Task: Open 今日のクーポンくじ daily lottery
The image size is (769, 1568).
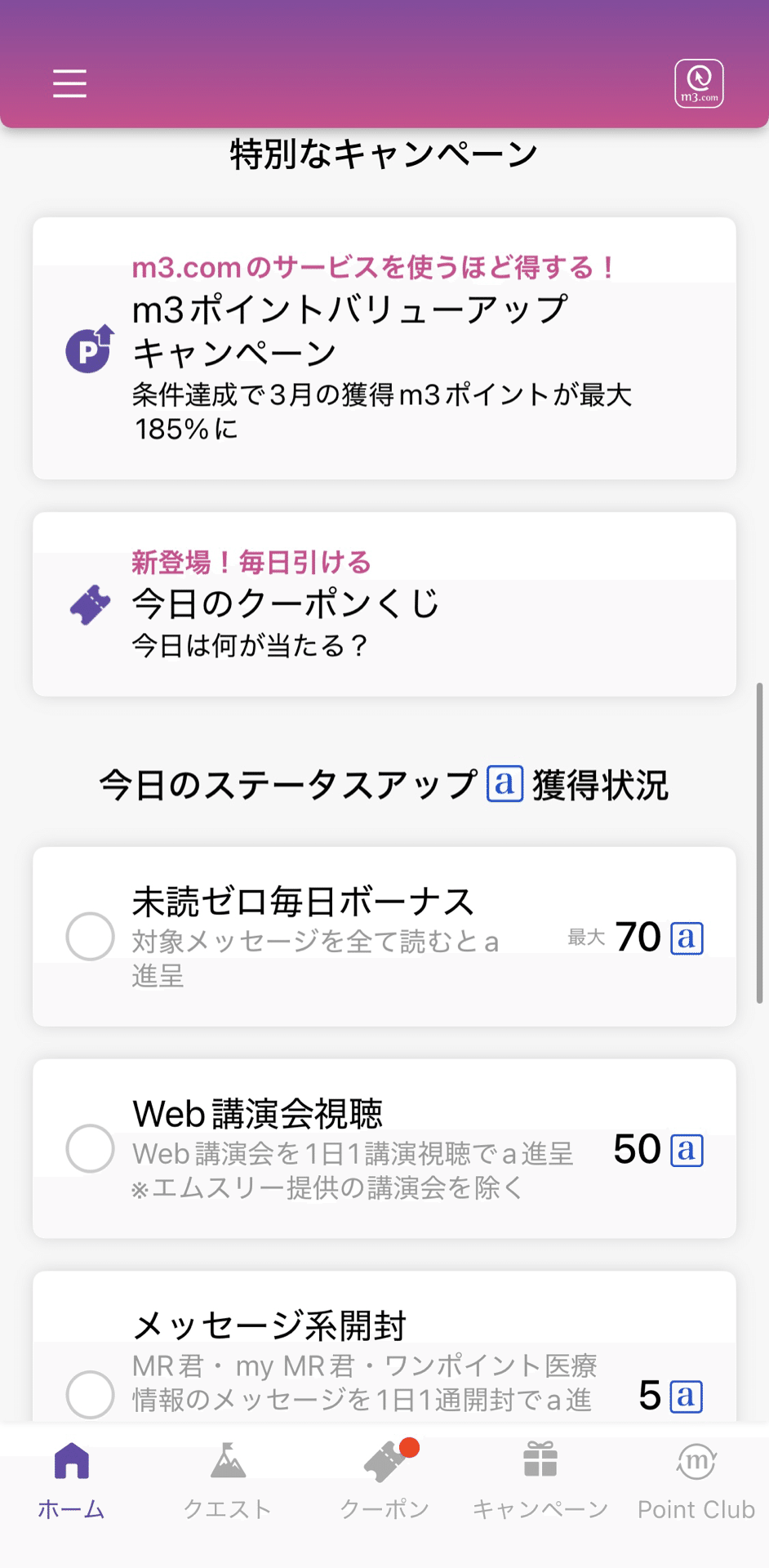Action: point(384,604)
